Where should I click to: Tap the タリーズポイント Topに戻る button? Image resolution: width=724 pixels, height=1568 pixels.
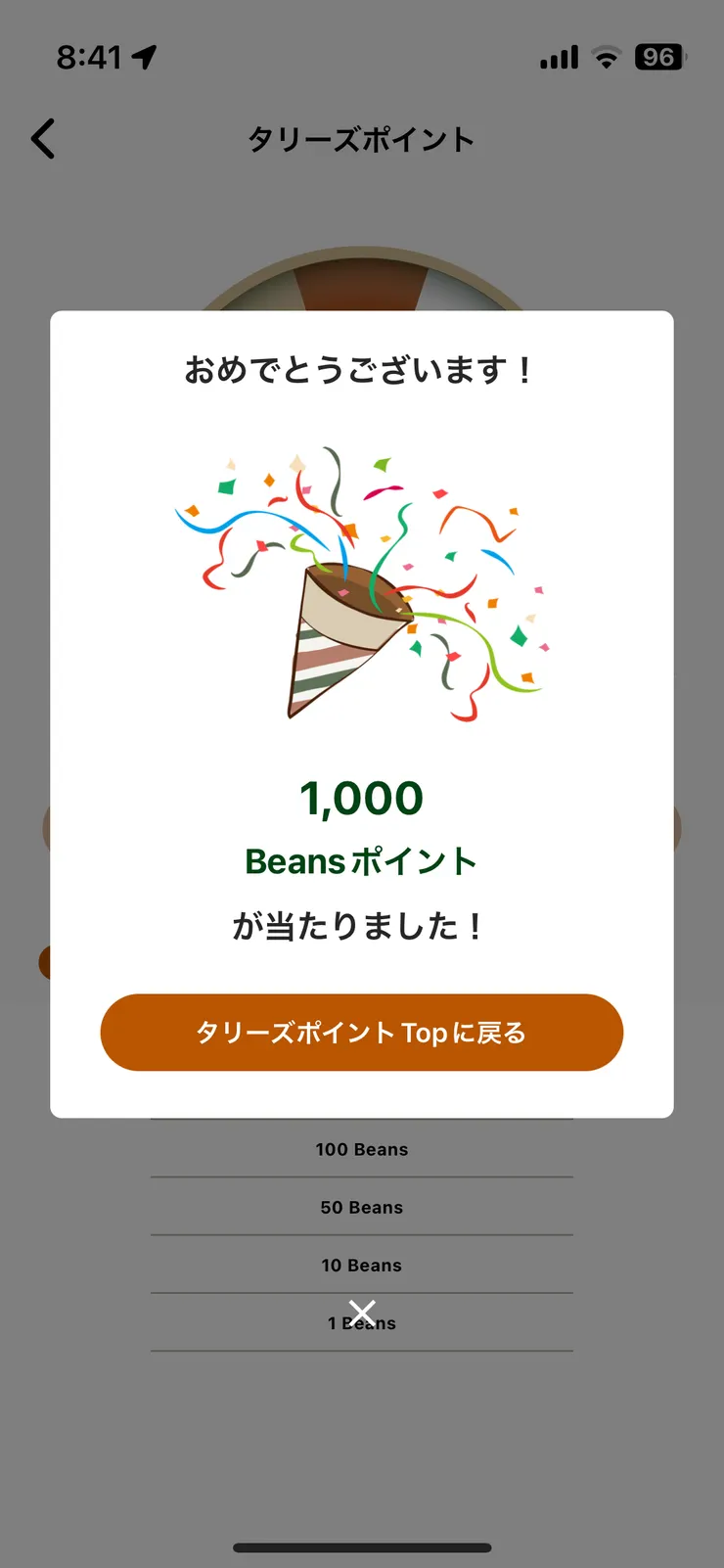click(x=362, y=1033)
